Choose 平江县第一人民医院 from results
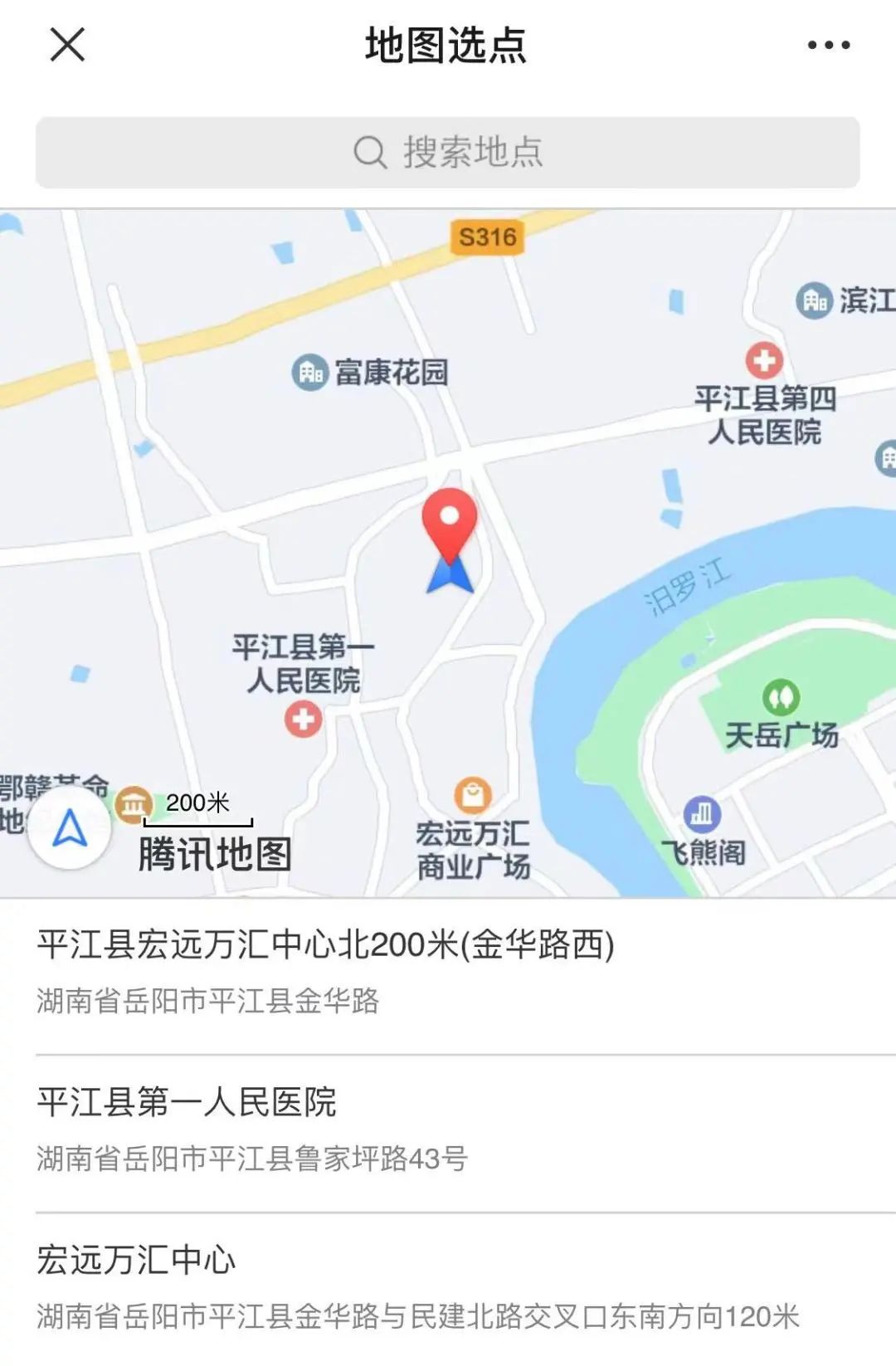Viewport: 896px width, 1366px height. tap(448, 1129)
